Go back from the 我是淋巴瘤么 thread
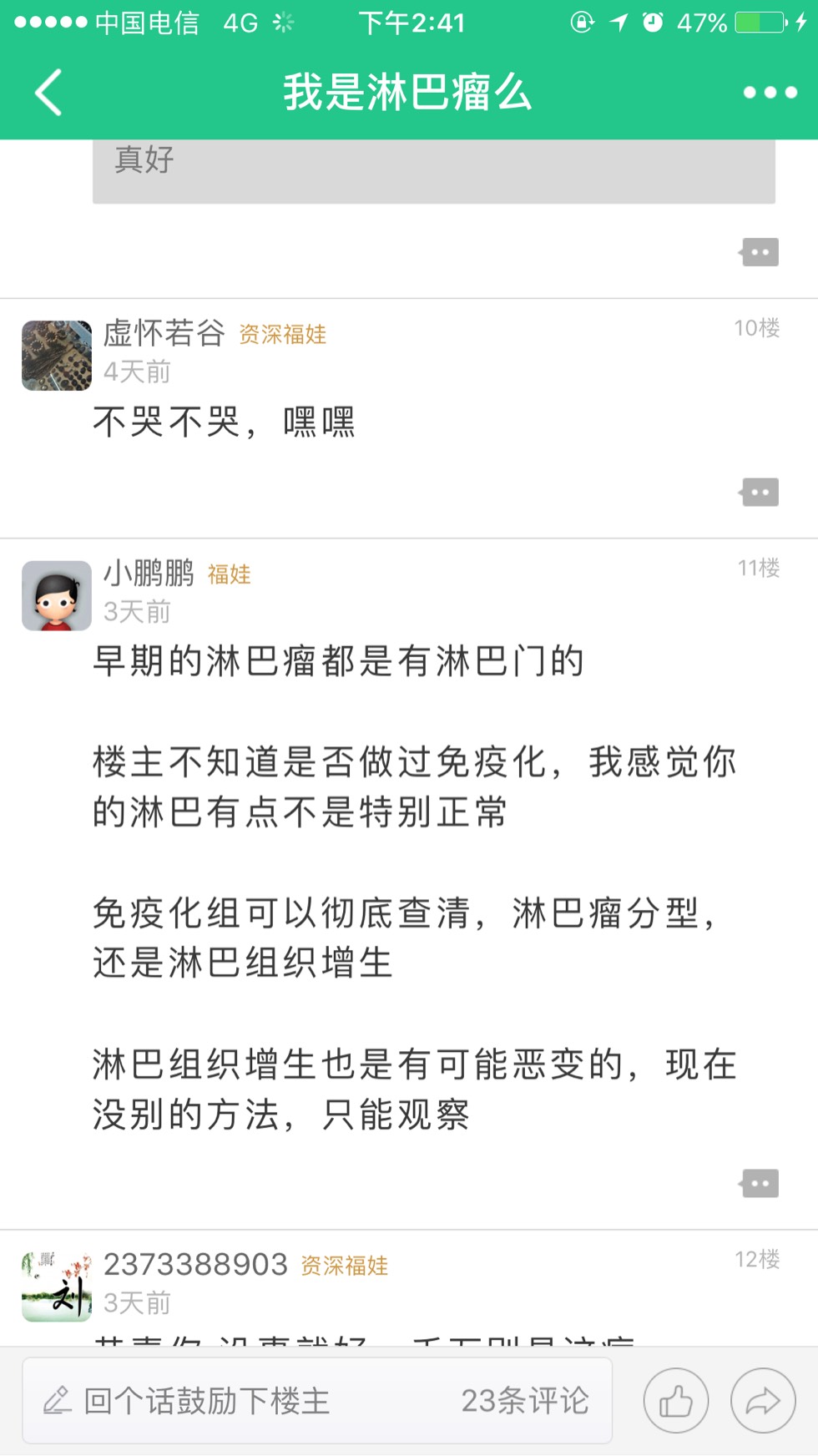818x1456 pixels. click(x=48, y=92)
